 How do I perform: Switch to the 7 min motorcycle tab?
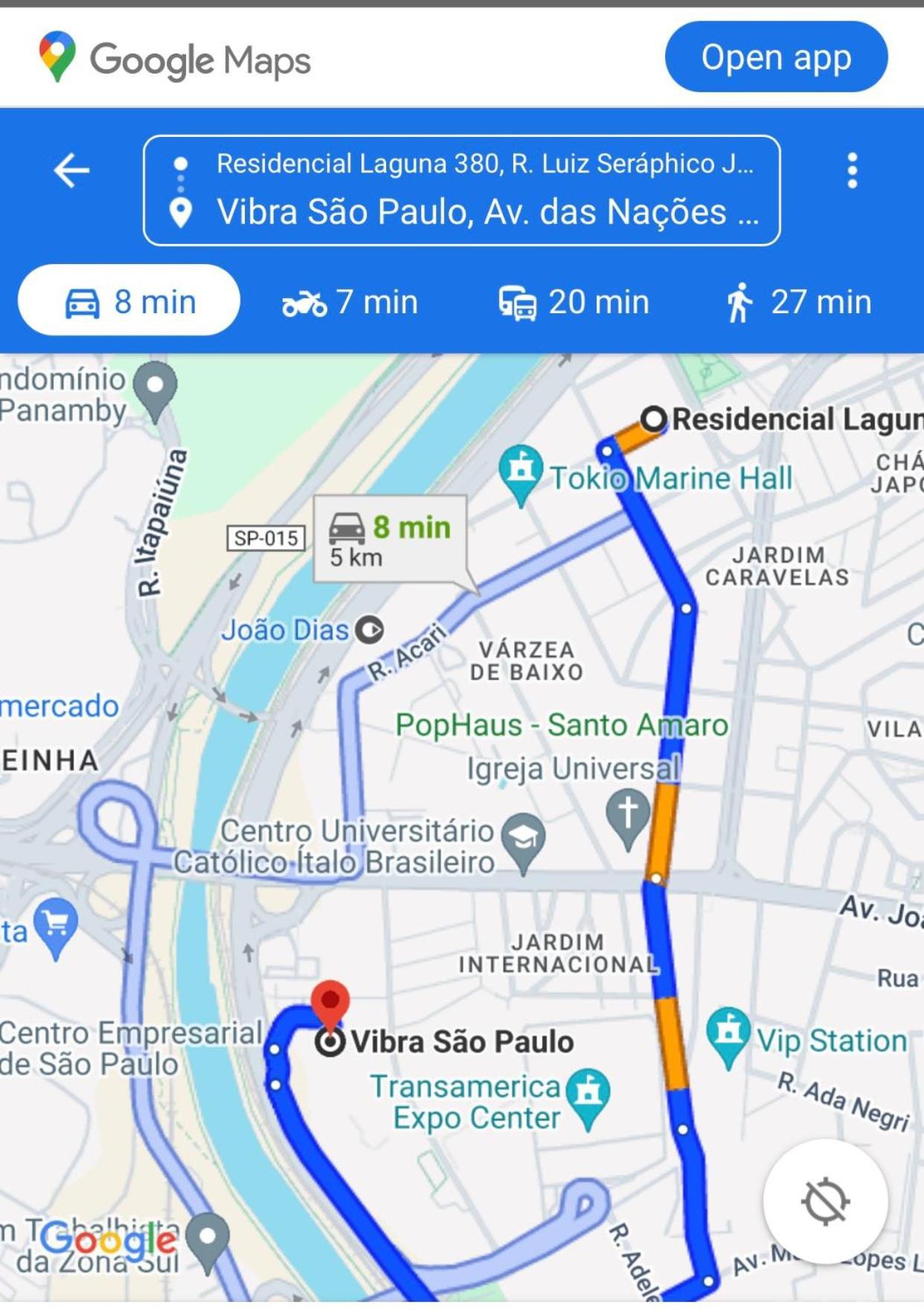[350, 303]
